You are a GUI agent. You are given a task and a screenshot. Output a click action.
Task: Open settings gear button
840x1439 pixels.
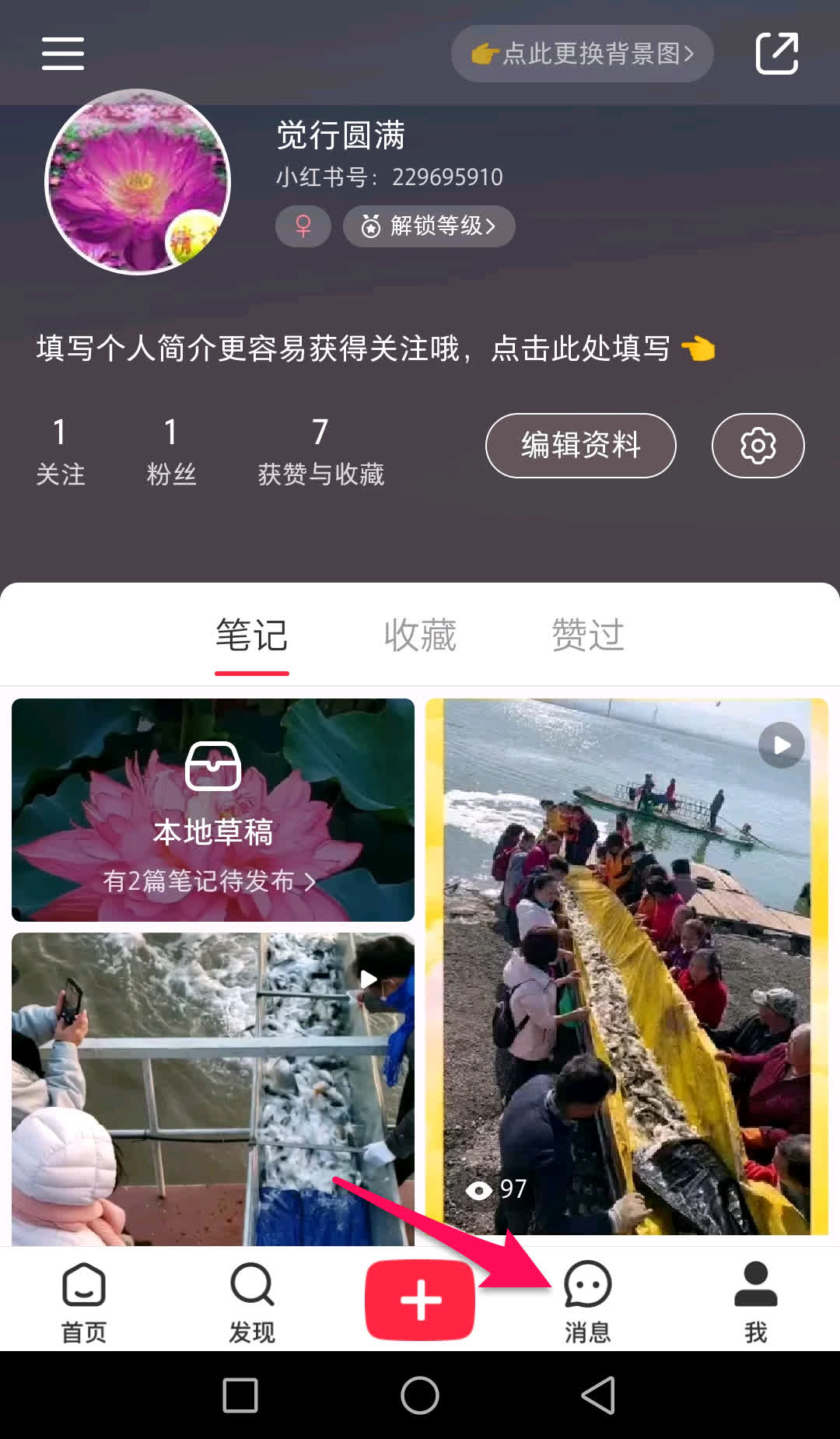pos(758,446)
